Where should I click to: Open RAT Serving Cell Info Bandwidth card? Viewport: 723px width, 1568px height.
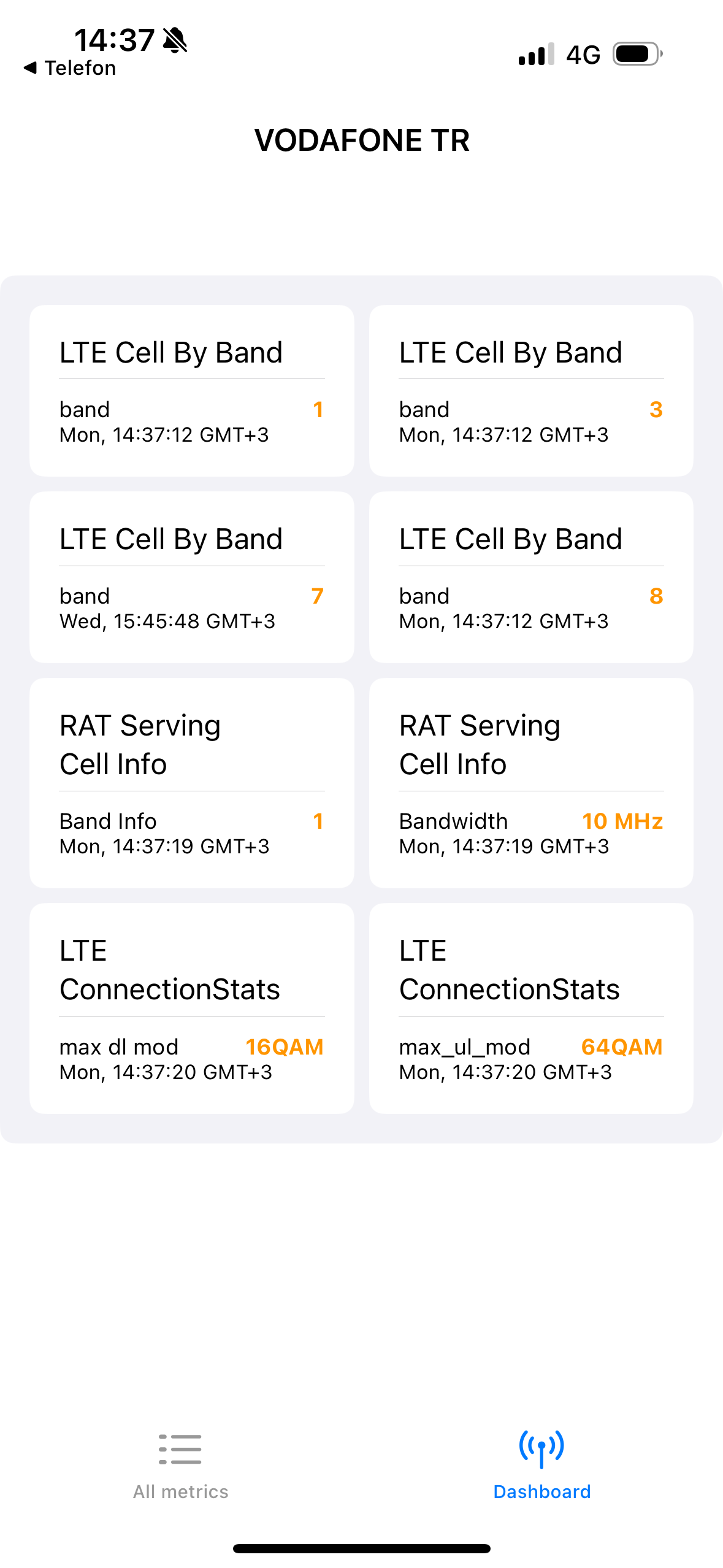click(x=531, y=783)
